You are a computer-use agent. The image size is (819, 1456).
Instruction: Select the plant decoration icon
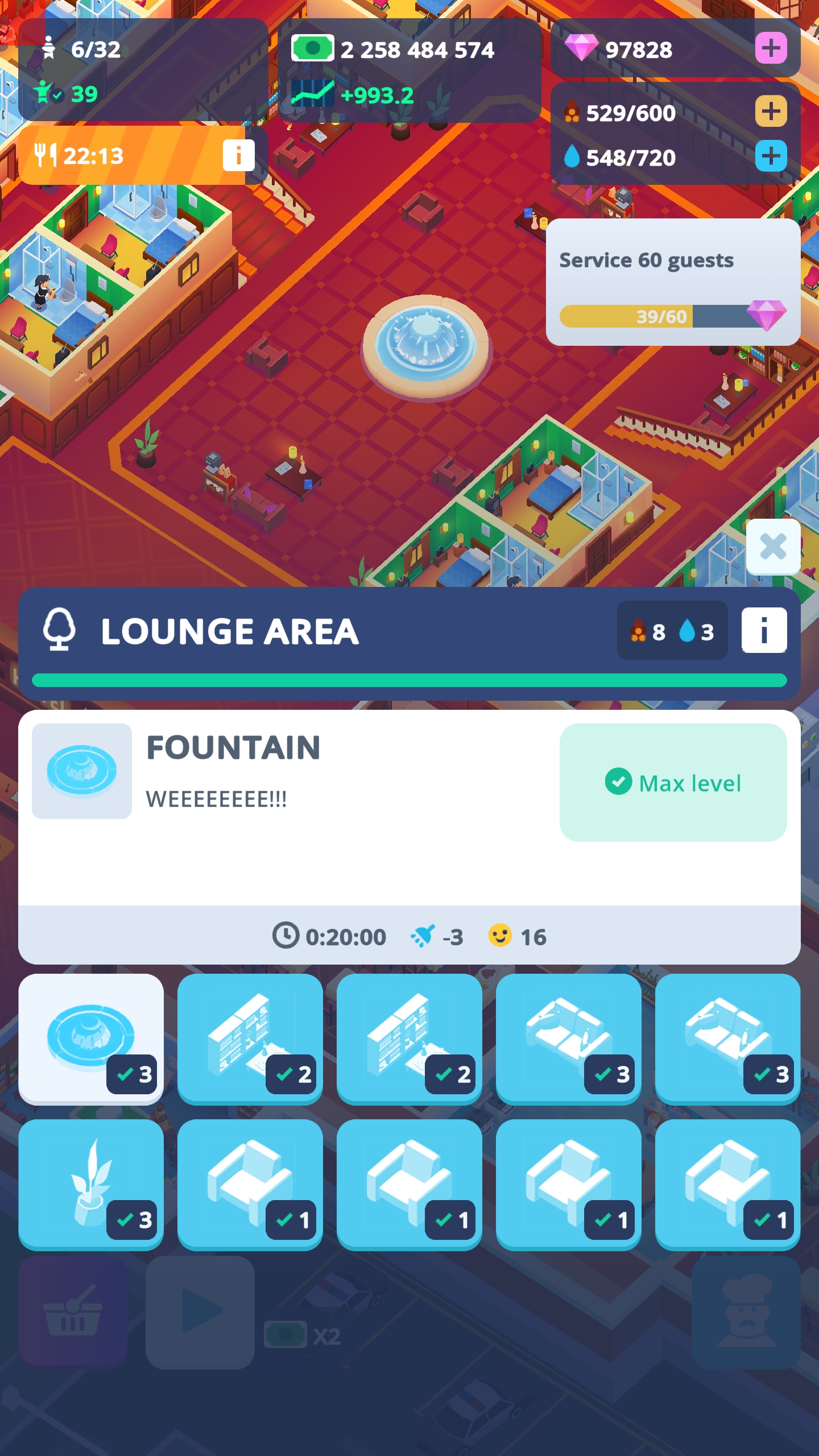point(90,1183)
